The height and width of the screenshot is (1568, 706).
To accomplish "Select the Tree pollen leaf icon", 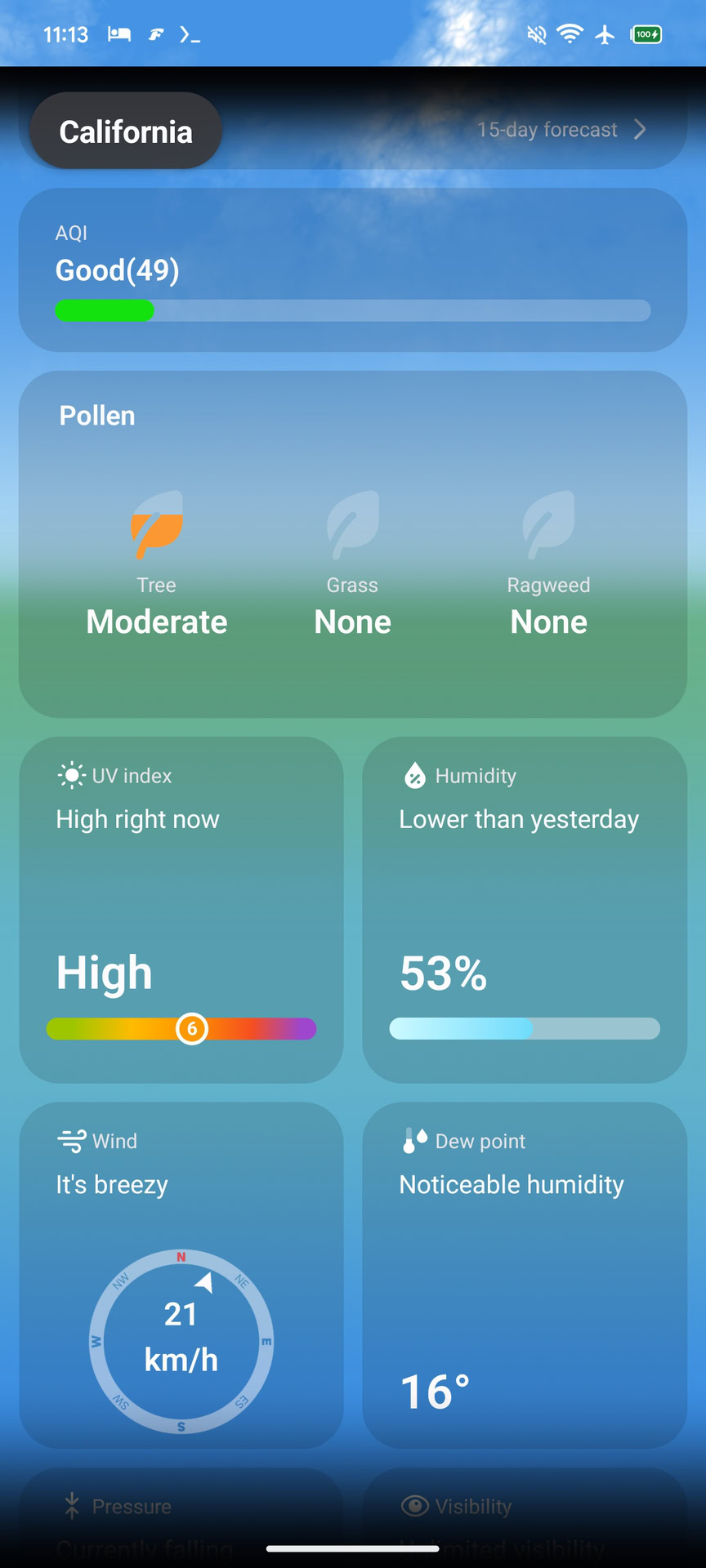I will pyautogui.click(x=156, y=527).
